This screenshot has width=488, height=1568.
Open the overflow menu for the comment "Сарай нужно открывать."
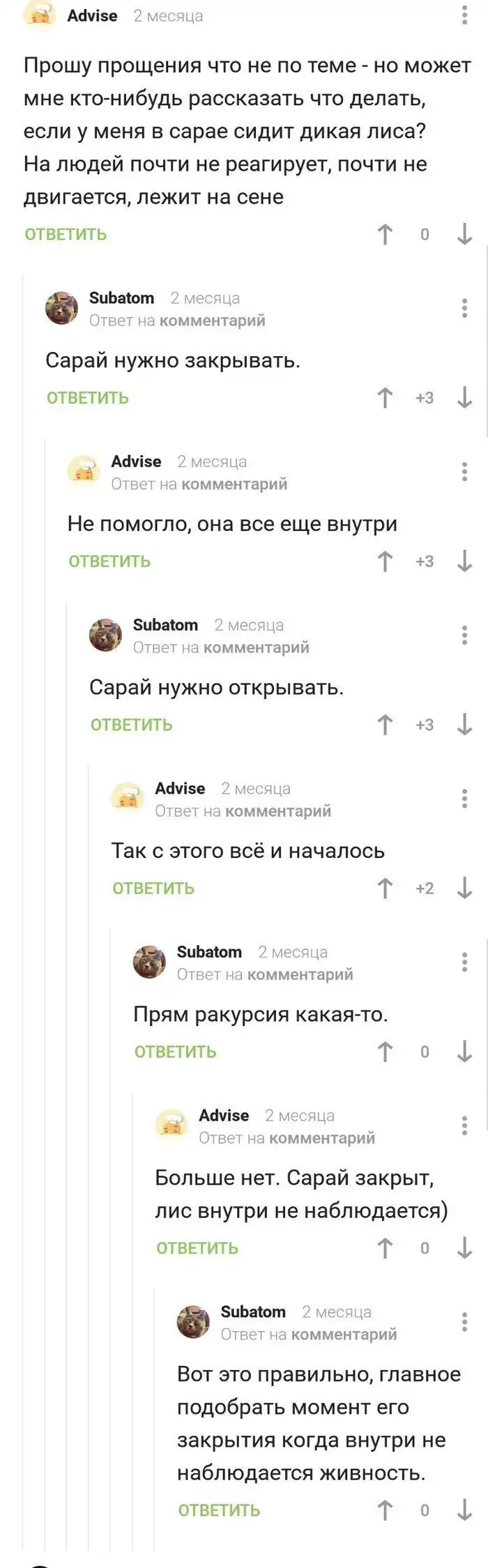[464, 635]
